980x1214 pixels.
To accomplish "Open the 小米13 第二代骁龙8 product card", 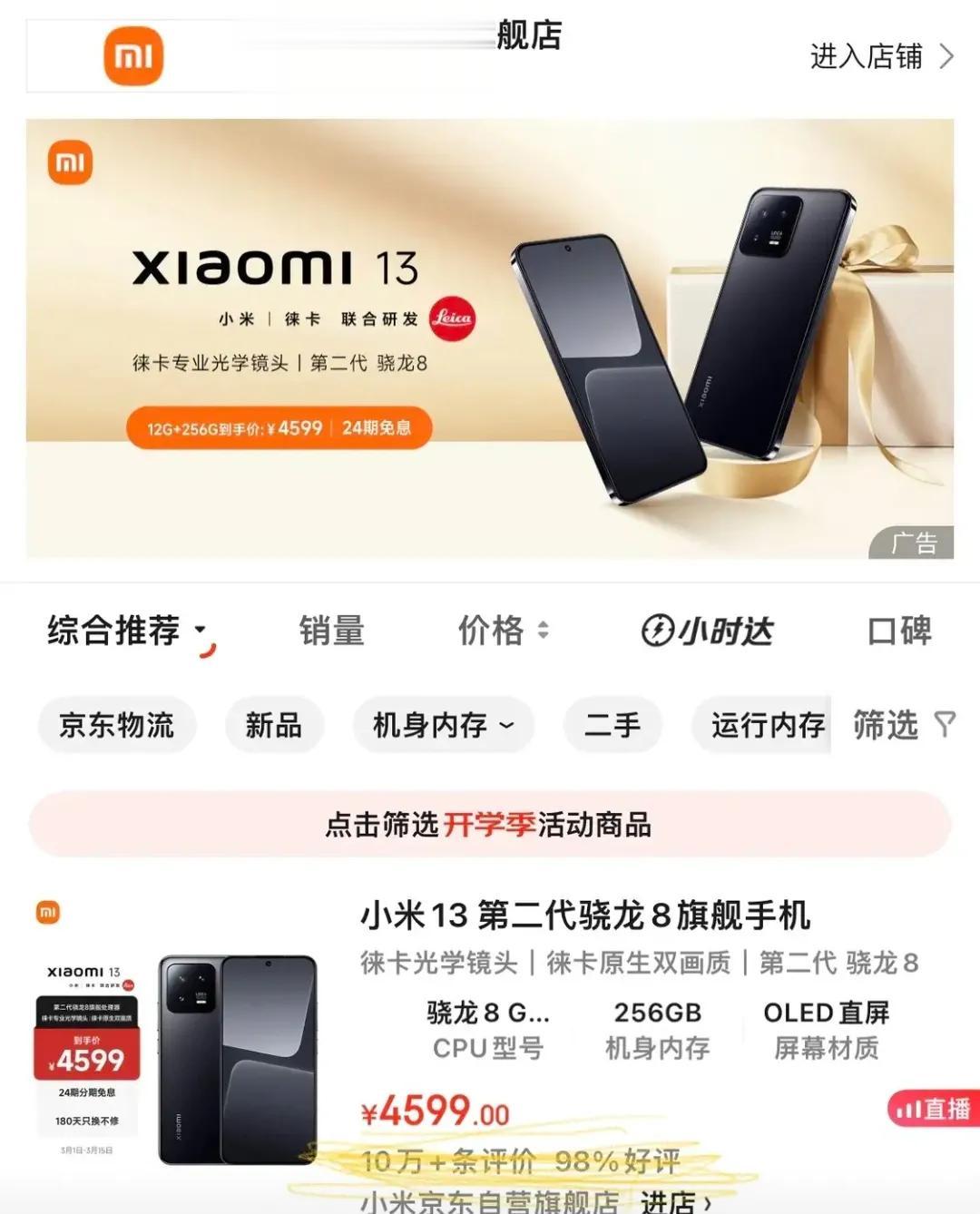I will [584, 915].
